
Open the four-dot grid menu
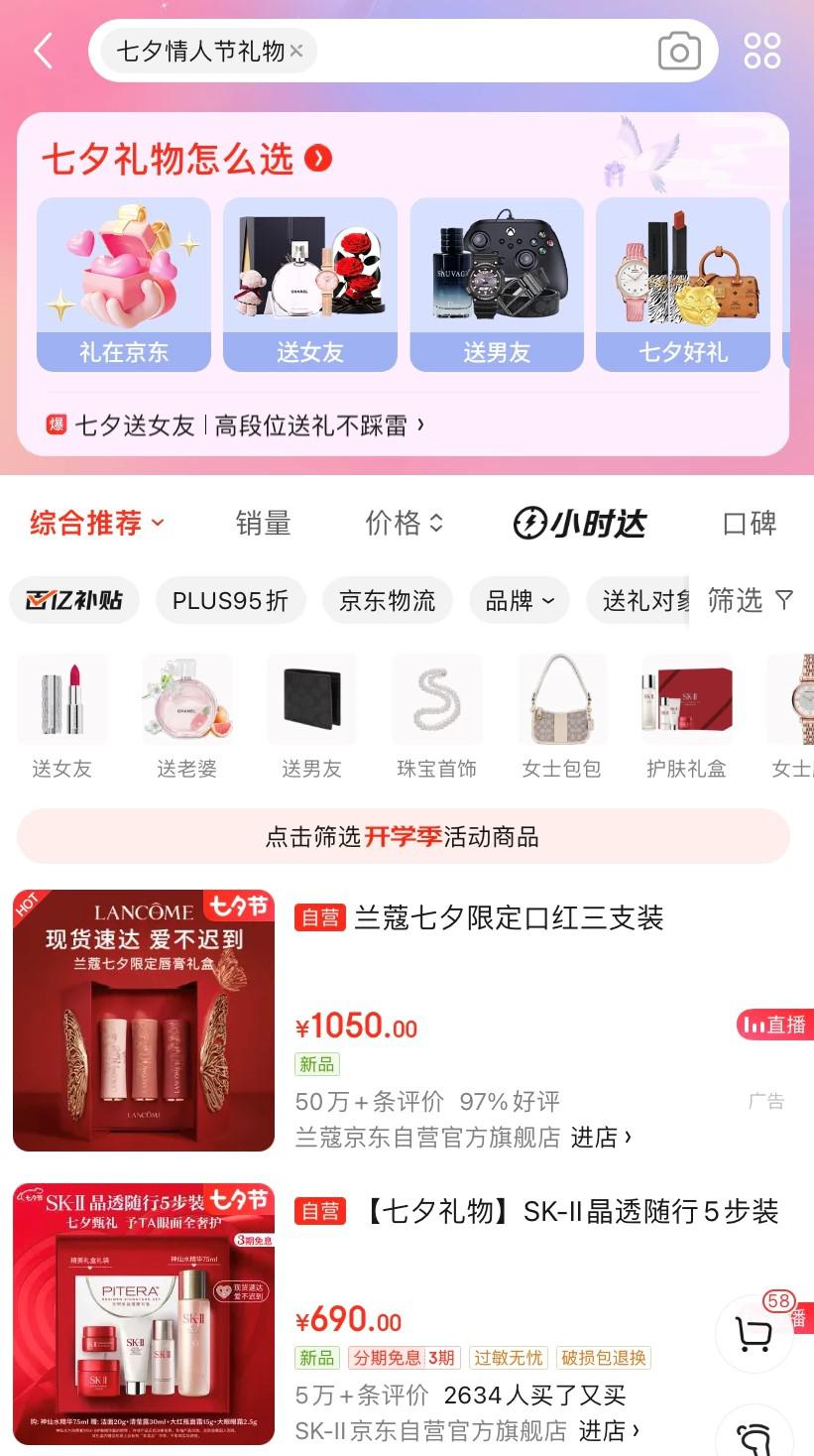coord(761,51)
